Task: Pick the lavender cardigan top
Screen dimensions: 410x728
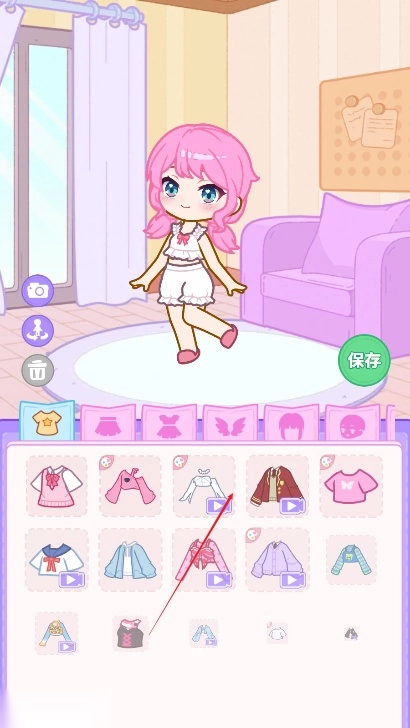Action: tap(277, 560)
